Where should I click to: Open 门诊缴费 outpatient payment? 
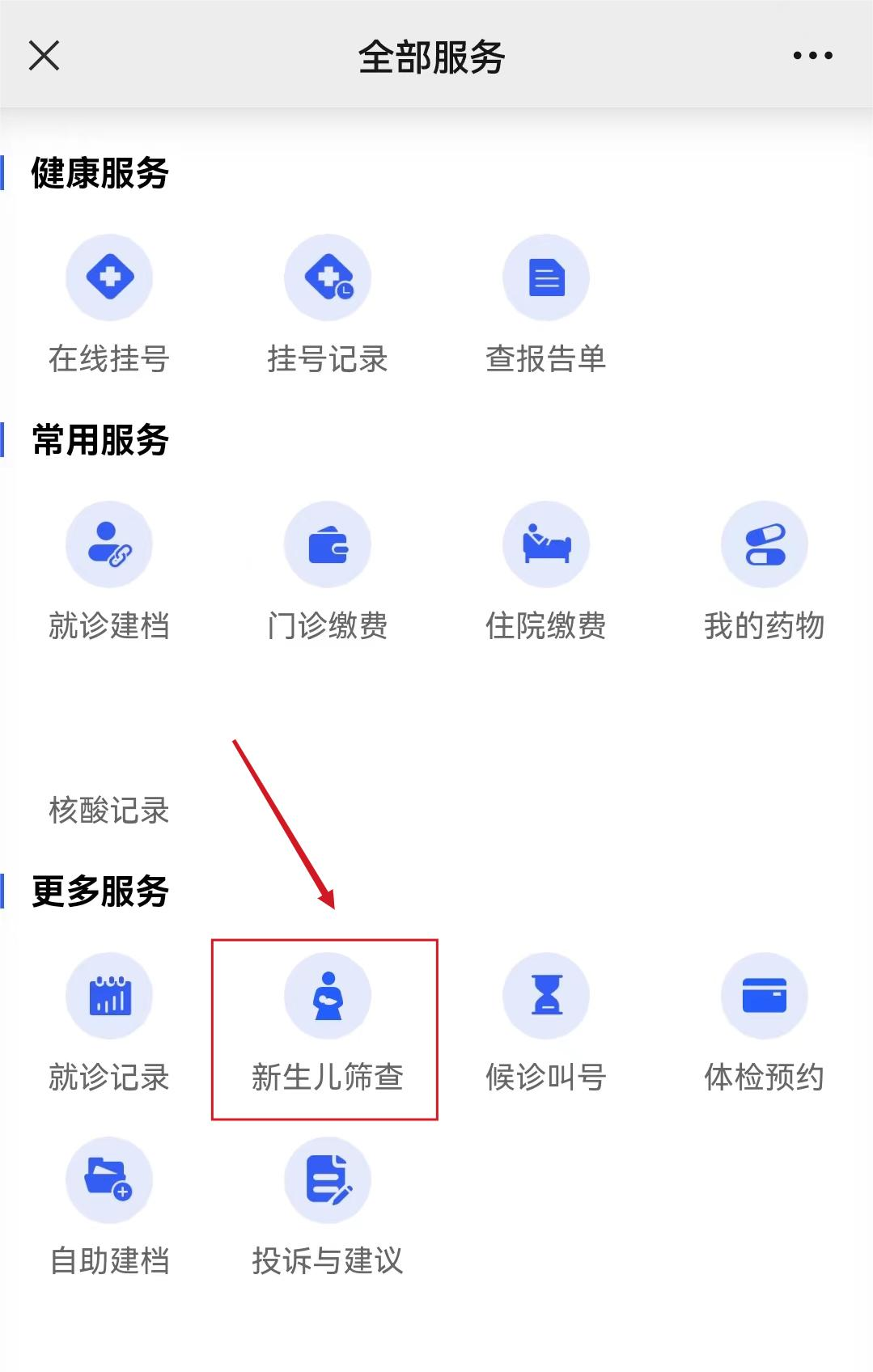coord(328,544)
